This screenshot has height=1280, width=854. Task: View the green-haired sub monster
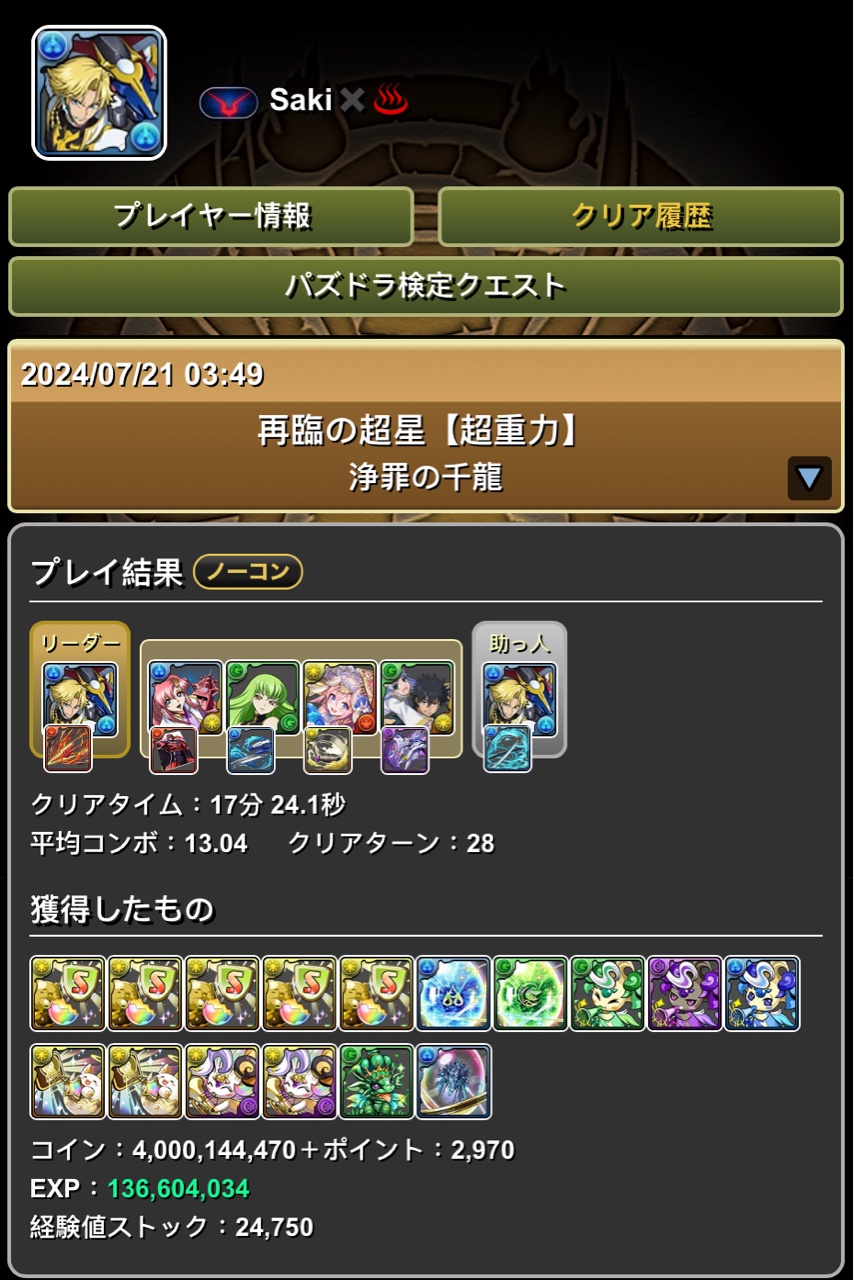coord(263,697)
